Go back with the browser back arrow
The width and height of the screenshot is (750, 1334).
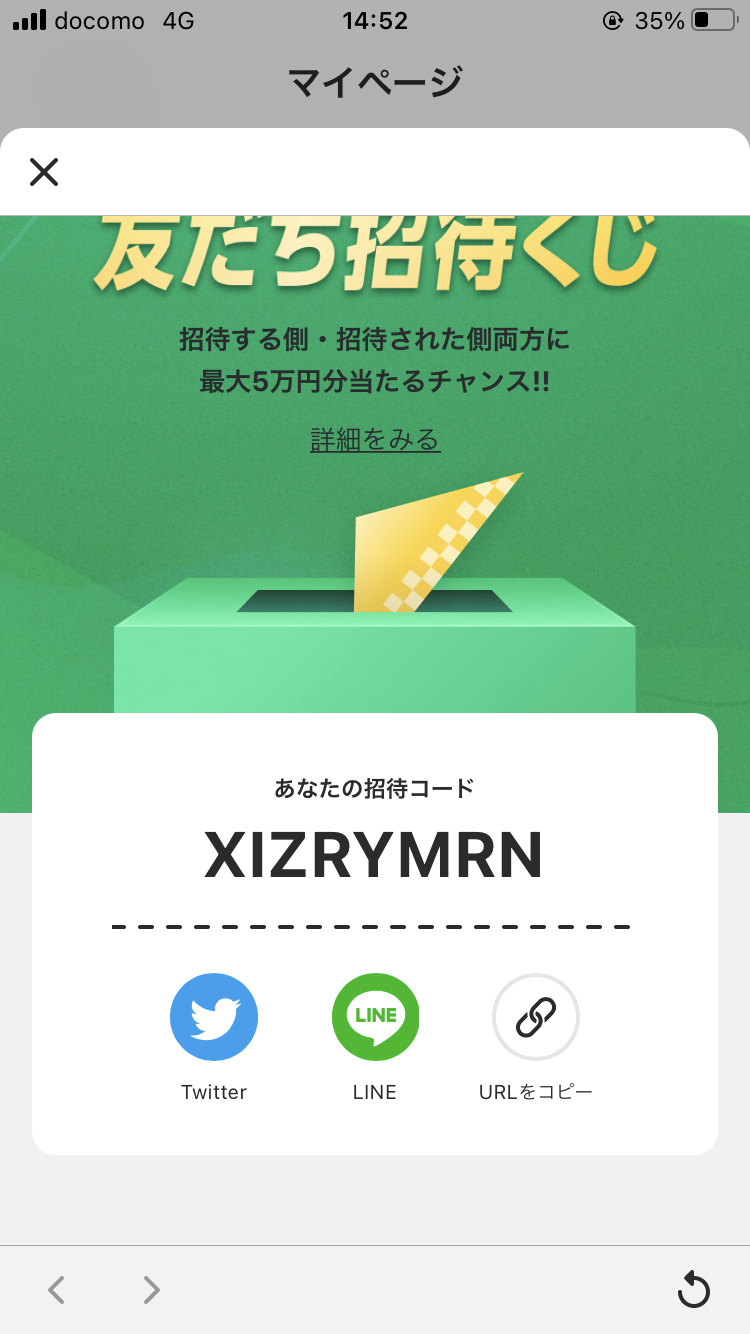click(x=57, y=1290)
